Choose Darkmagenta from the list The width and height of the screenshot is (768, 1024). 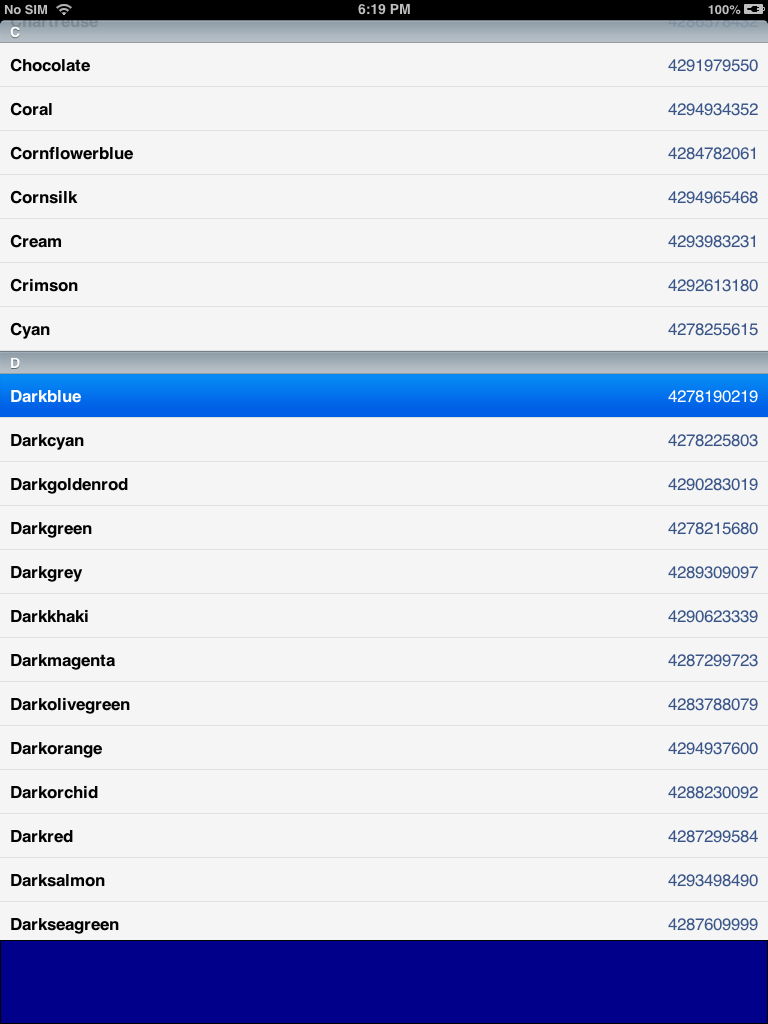click(x=384, y=660)
